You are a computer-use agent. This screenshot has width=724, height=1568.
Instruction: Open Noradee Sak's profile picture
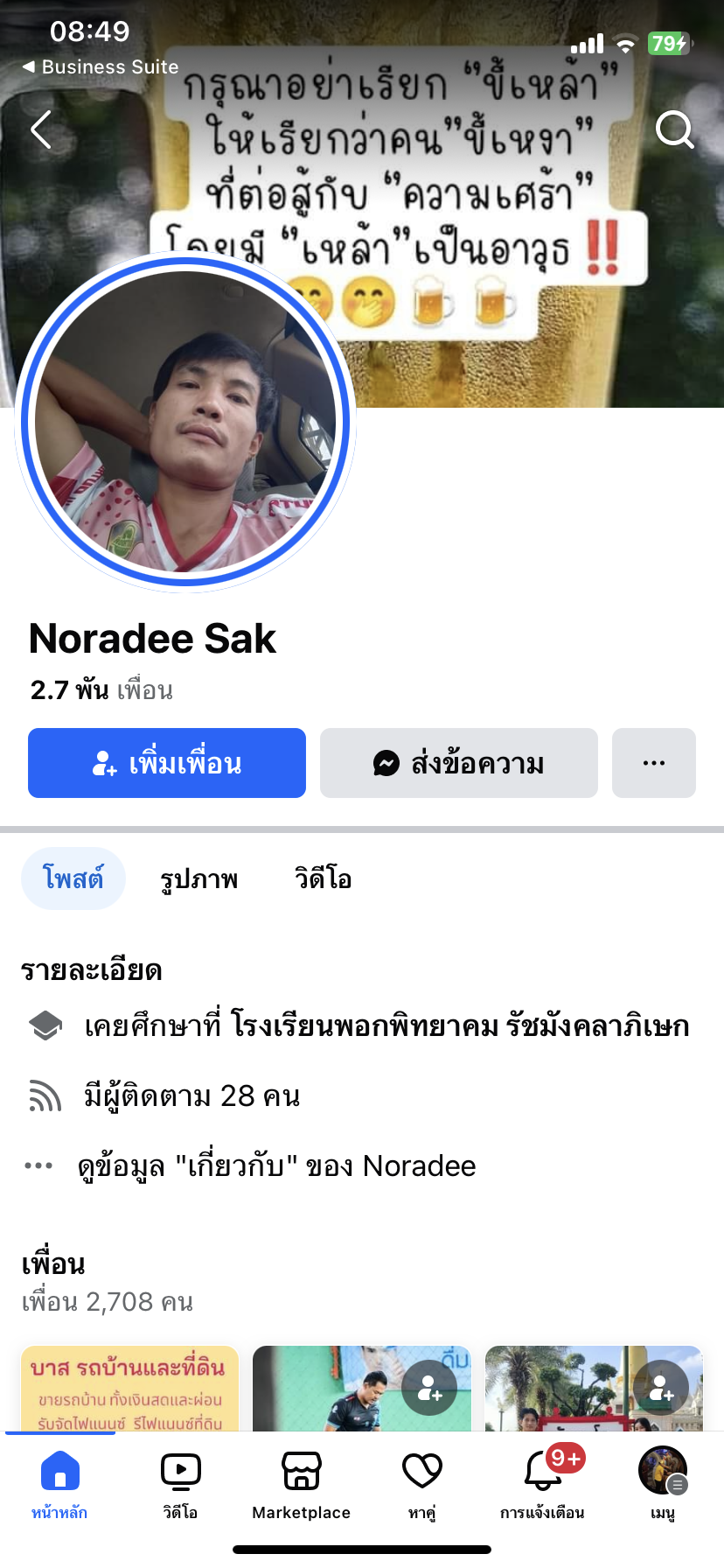(185, 422)
